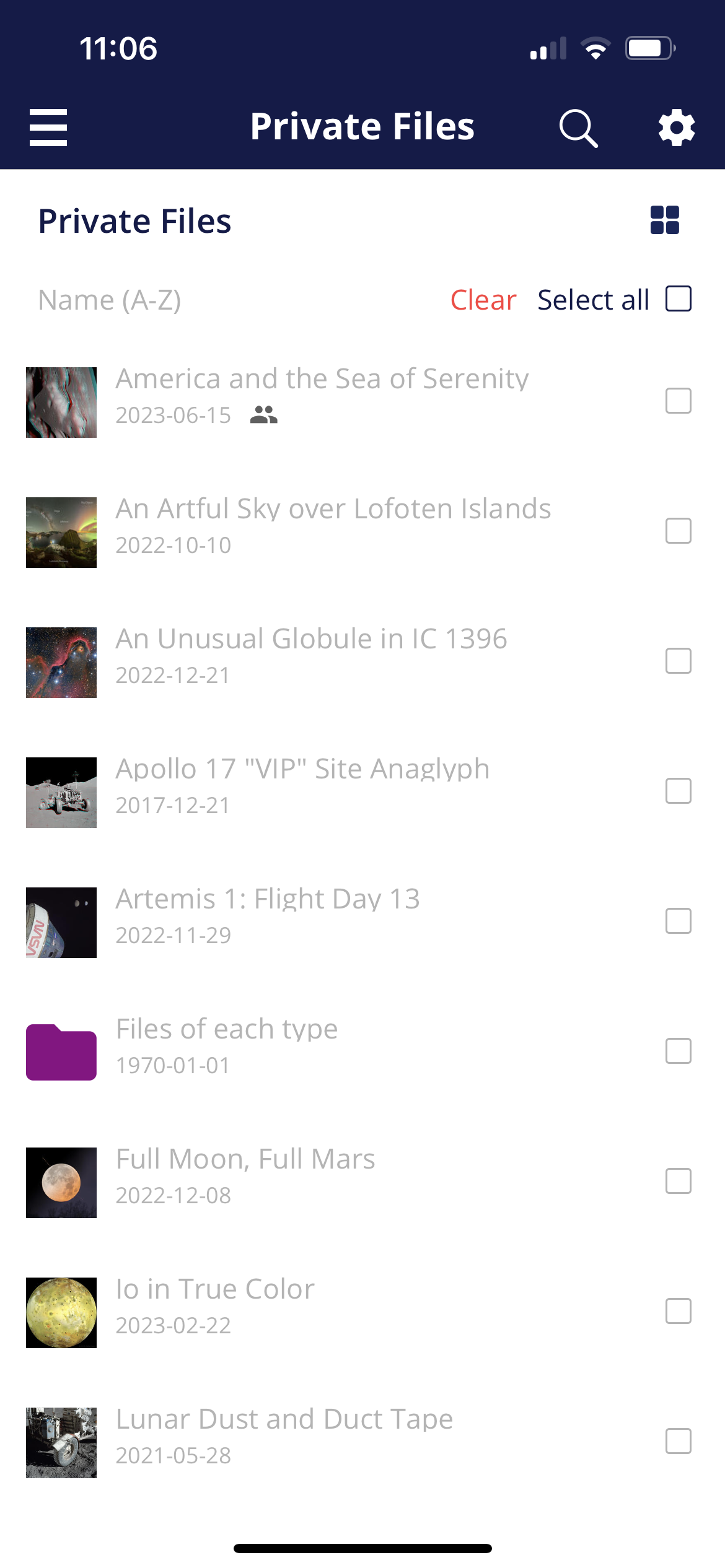Tick the checkbox for Apollo 17 VIP Site Anaglyph

click(678, 791)
